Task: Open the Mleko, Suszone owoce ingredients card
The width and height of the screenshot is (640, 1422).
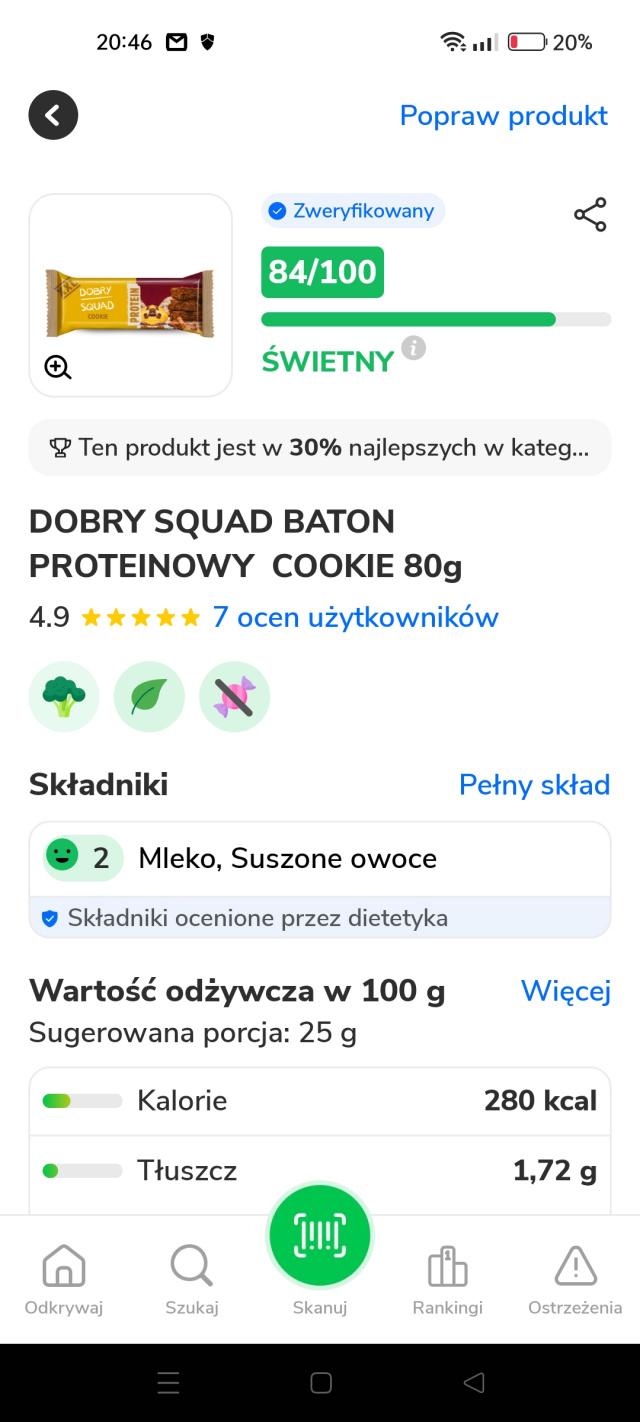Action: point(320,880)
